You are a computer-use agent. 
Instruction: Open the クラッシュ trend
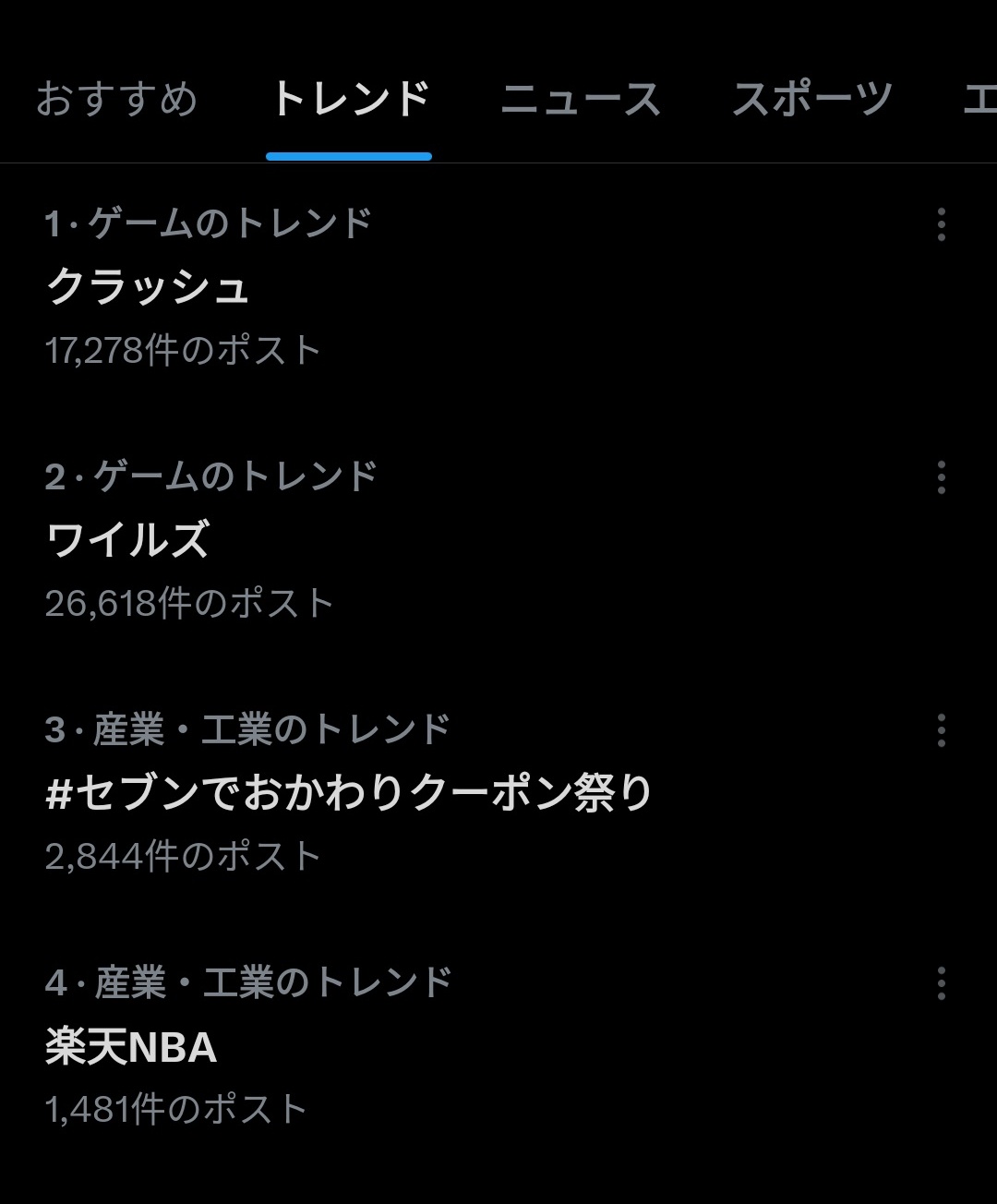coord(148,287)
